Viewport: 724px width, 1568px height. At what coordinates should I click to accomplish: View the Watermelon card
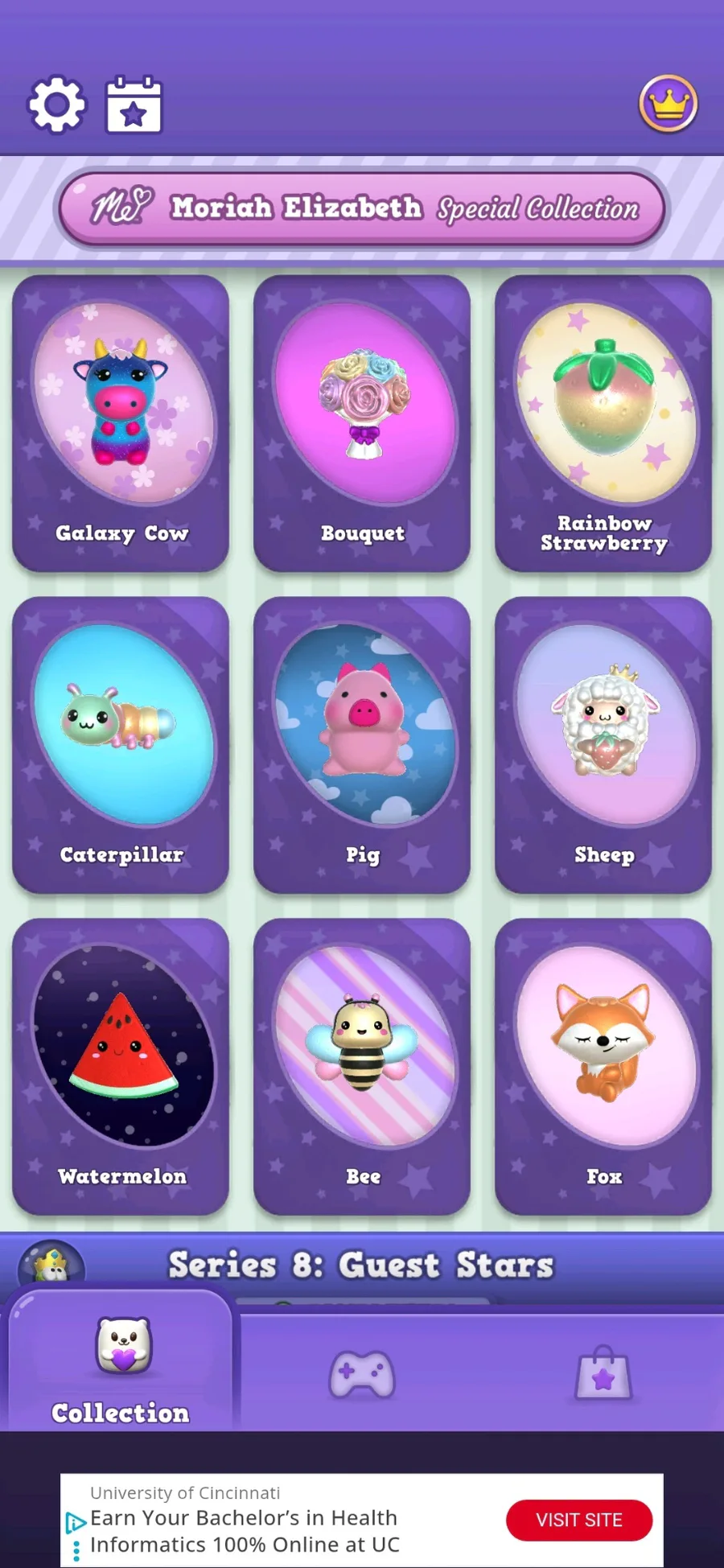point(121,1067)
